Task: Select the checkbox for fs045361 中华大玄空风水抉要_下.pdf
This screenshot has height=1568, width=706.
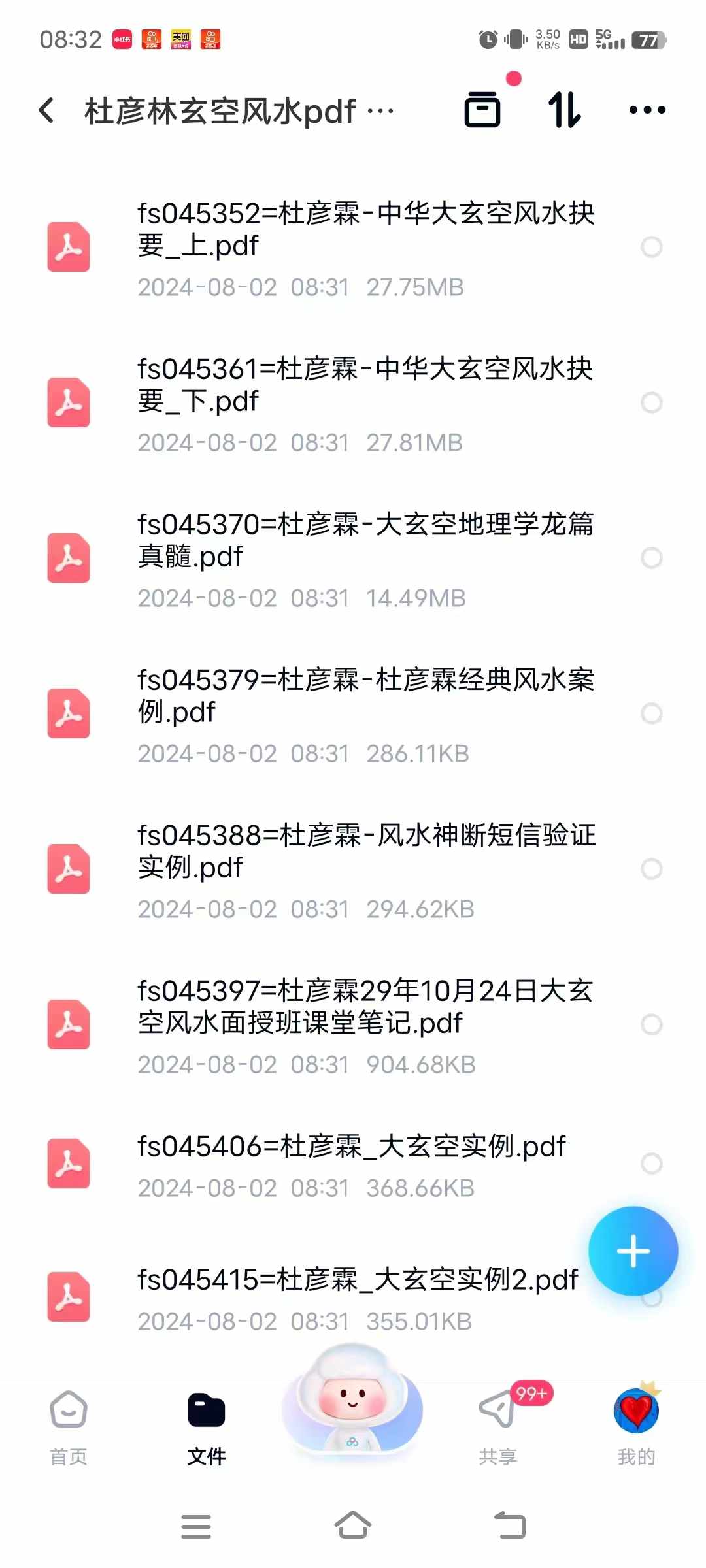Action: [x=652, y=402]
